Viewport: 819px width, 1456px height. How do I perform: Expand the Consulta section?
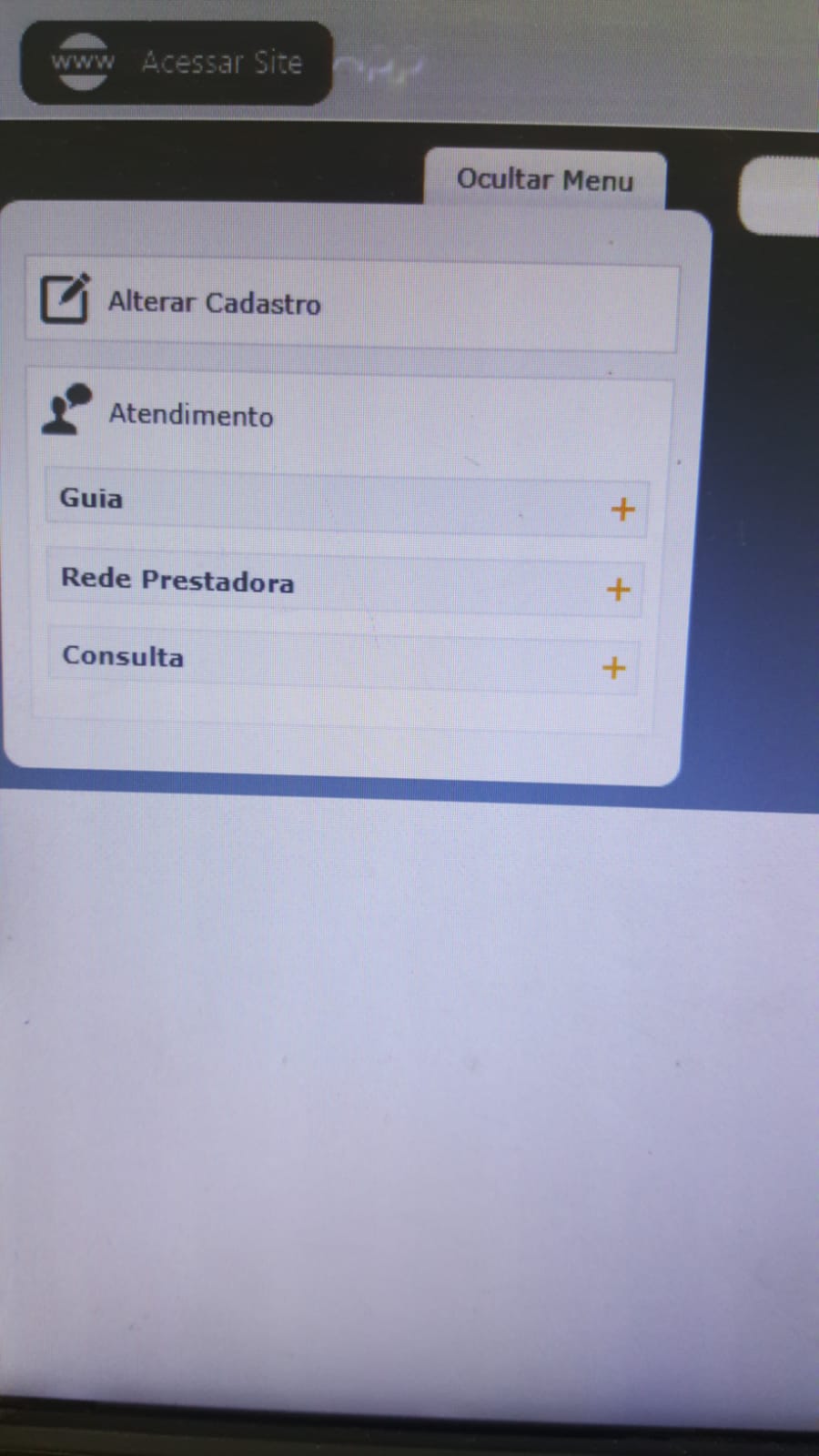point(614,668)
